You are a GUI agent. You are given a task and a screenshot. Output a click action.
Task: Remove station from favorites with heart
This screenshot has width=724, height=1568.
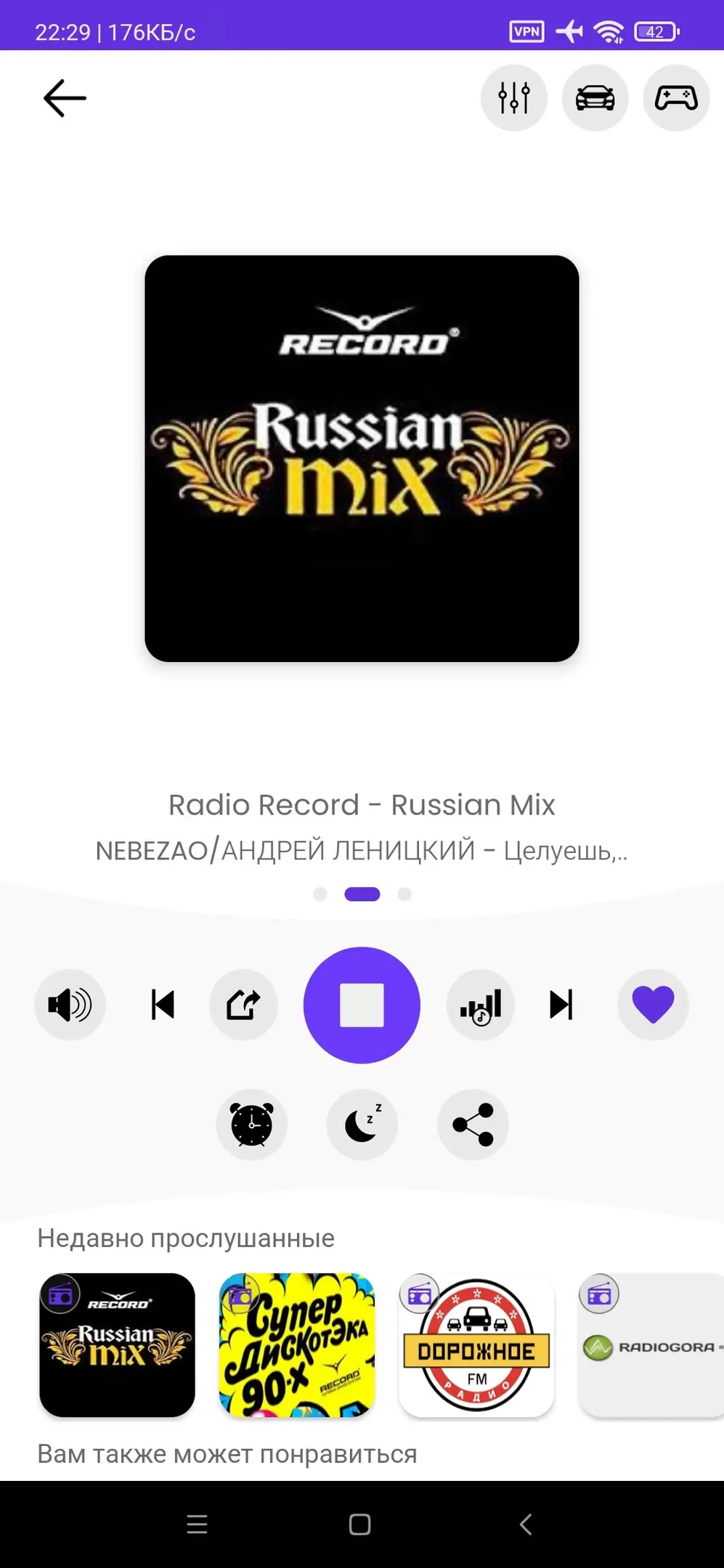[x=653, y=1005]
